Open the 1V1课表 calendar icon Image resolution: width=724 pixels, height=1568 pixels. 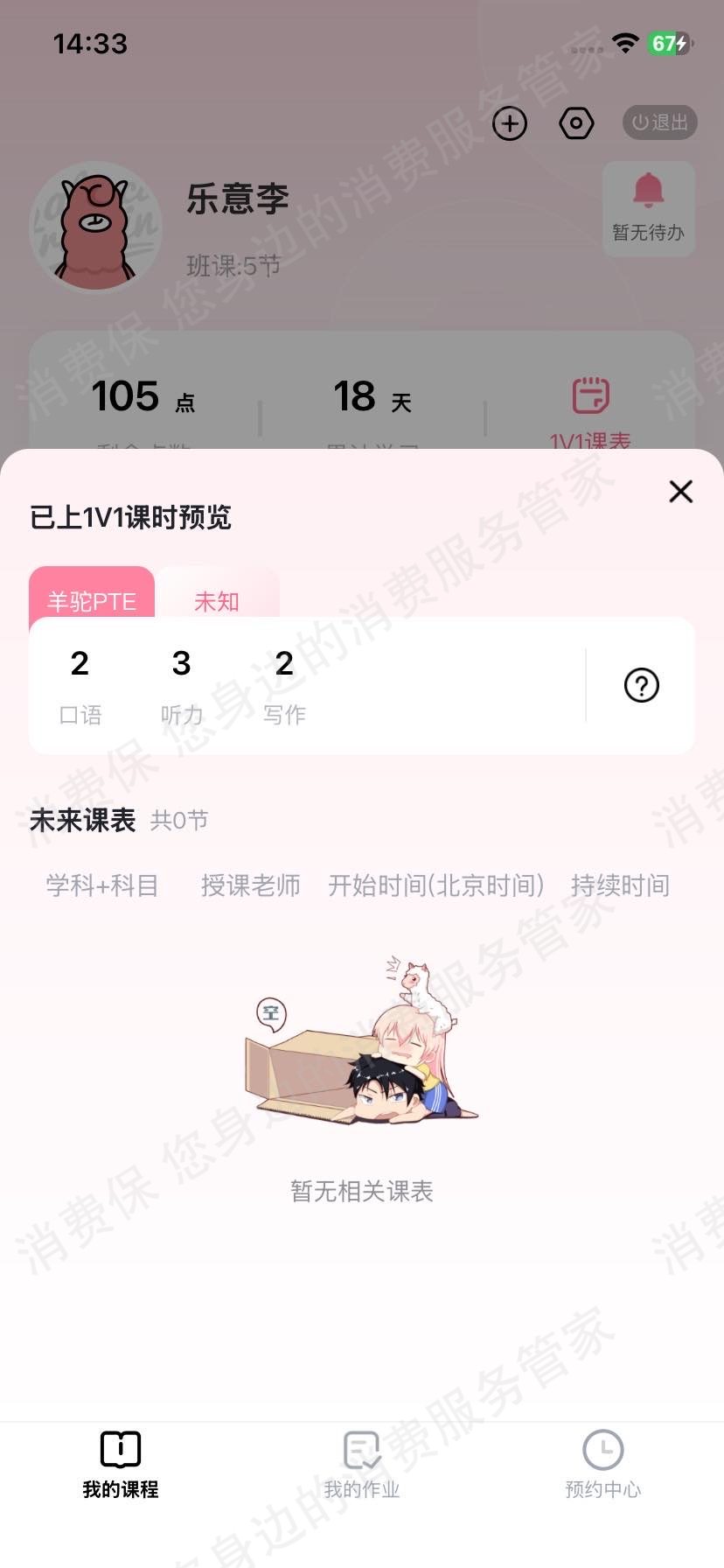click(591, 395)
